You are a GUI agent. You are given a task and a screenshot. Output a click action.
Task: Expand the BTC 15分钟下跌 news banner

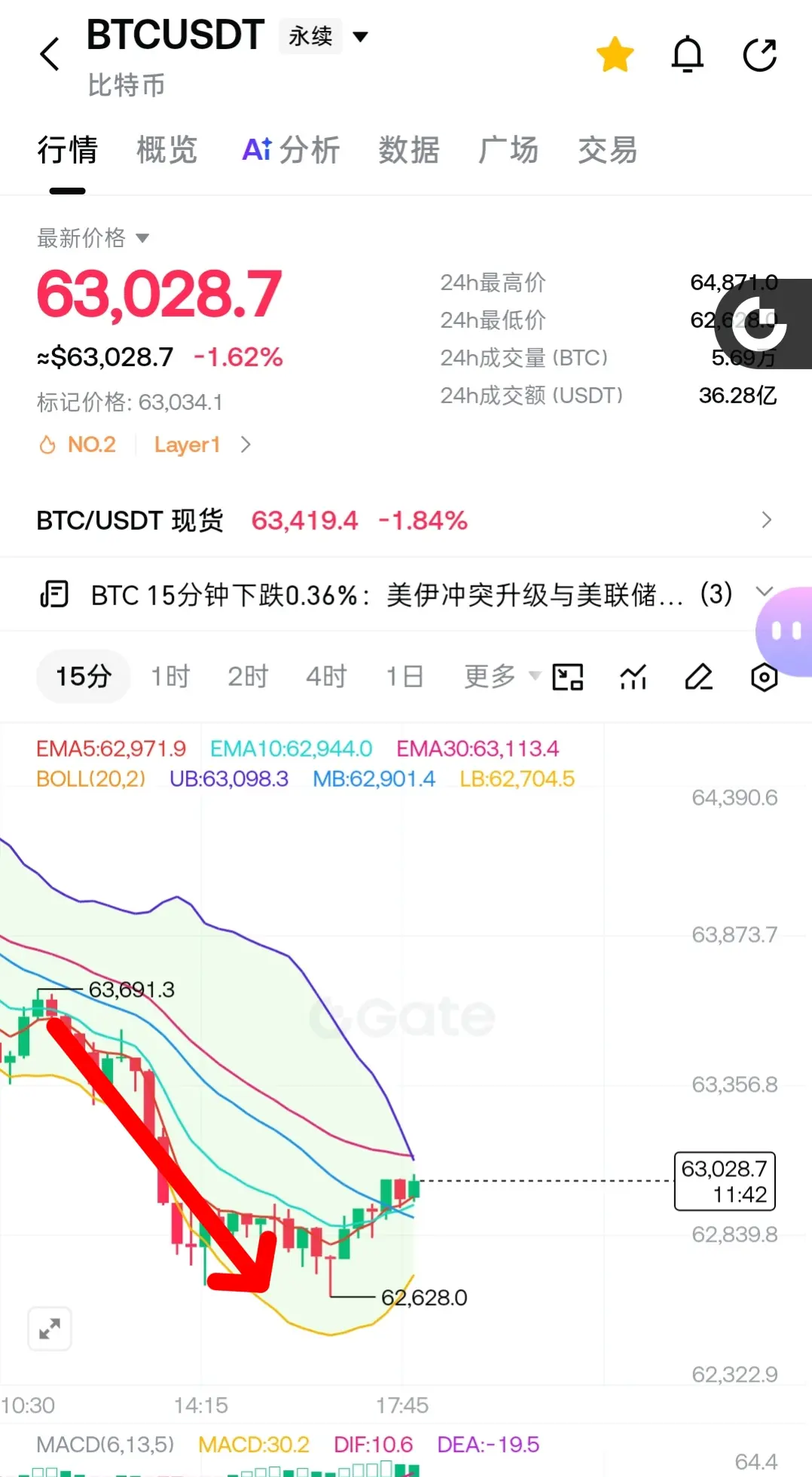pos(765,593)
